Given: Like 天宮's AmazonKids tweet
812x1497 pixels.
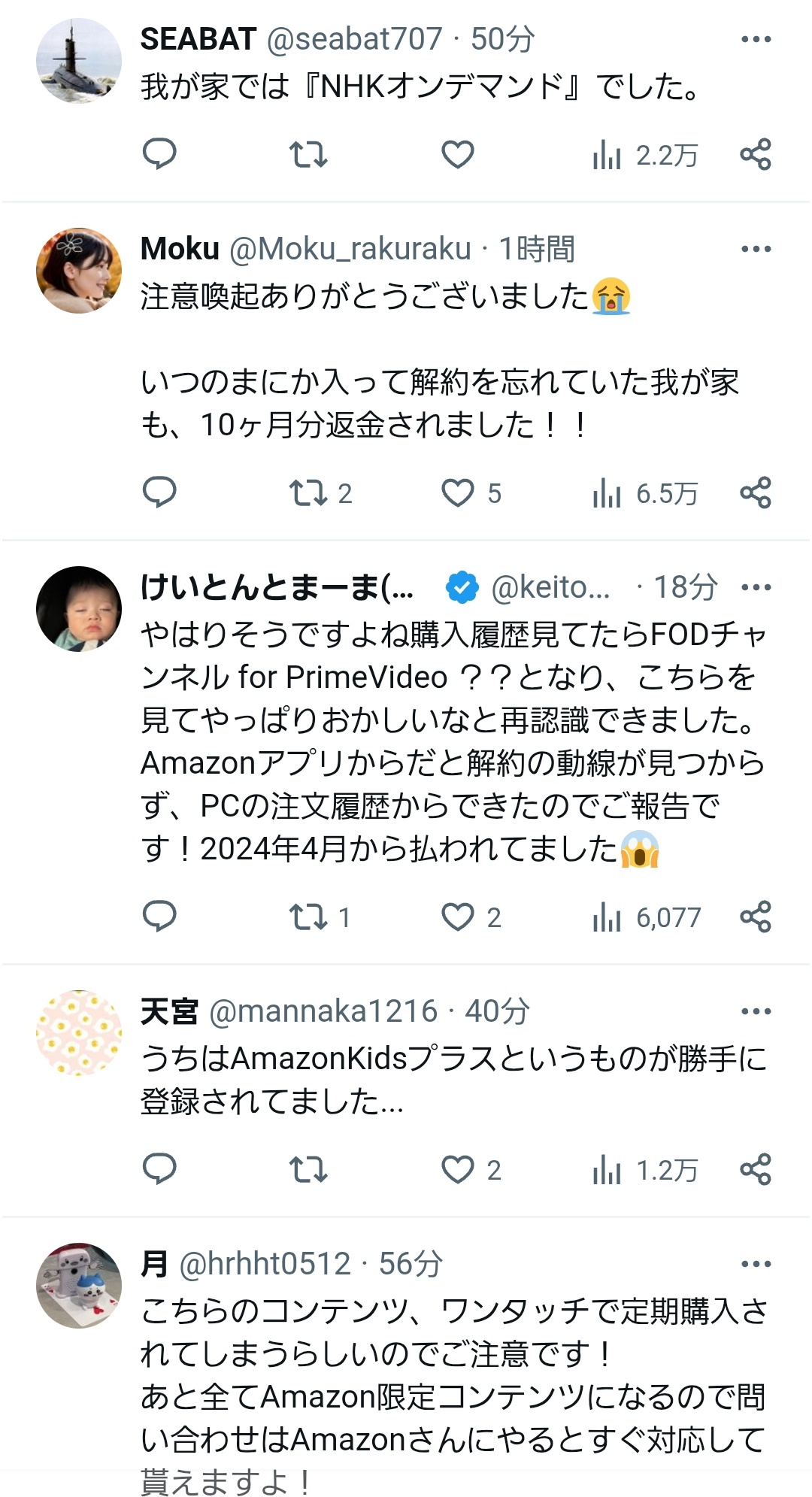Looking at the screenshot, I should [x=471, y=1169].
